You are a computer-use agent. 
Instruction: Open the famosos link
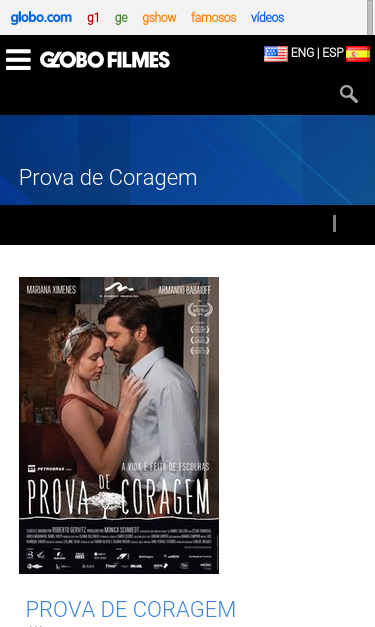[213, 18]
